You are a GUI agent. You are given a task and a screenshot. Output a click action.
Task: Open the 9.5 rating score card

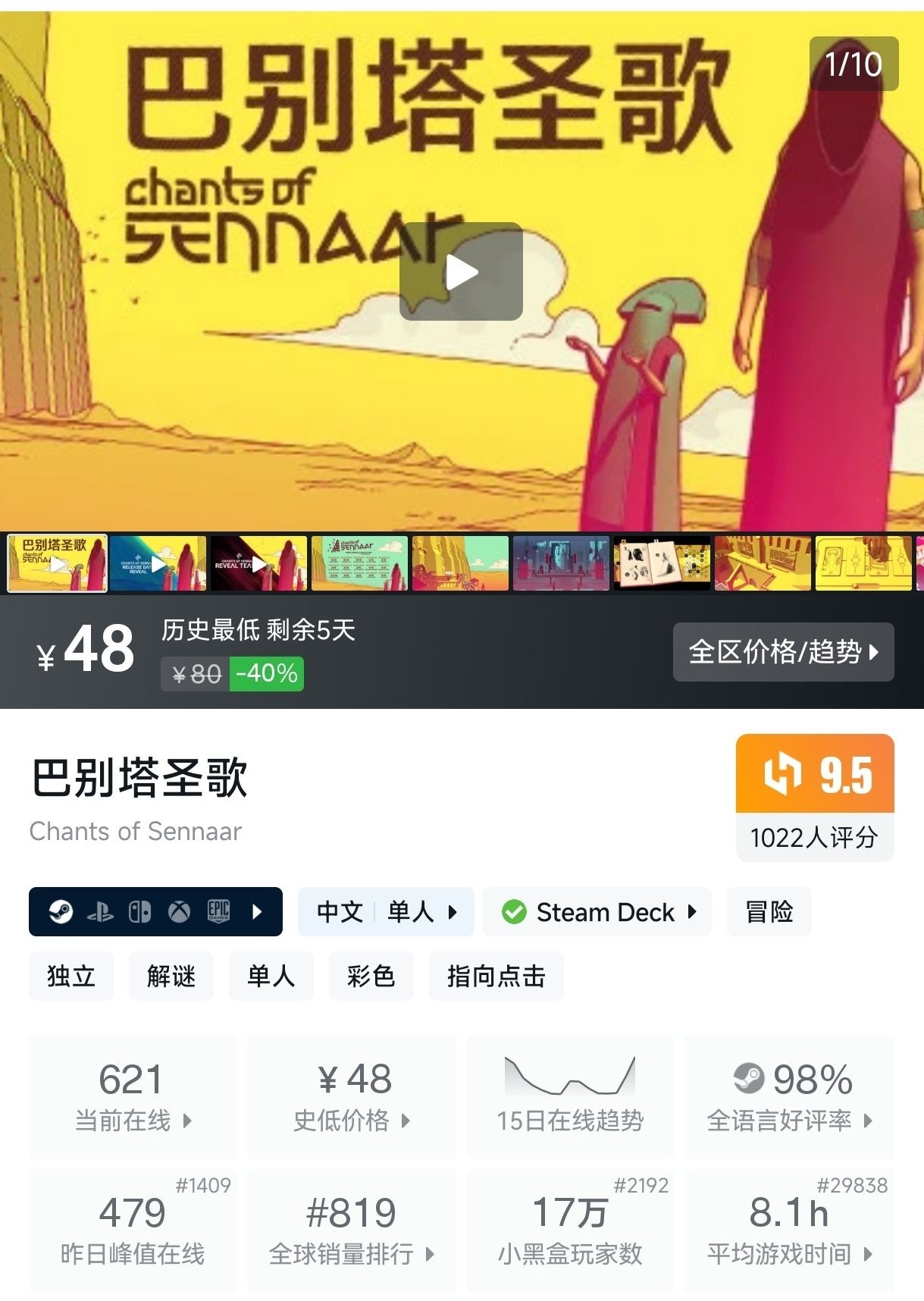click(x=815, y=796)
